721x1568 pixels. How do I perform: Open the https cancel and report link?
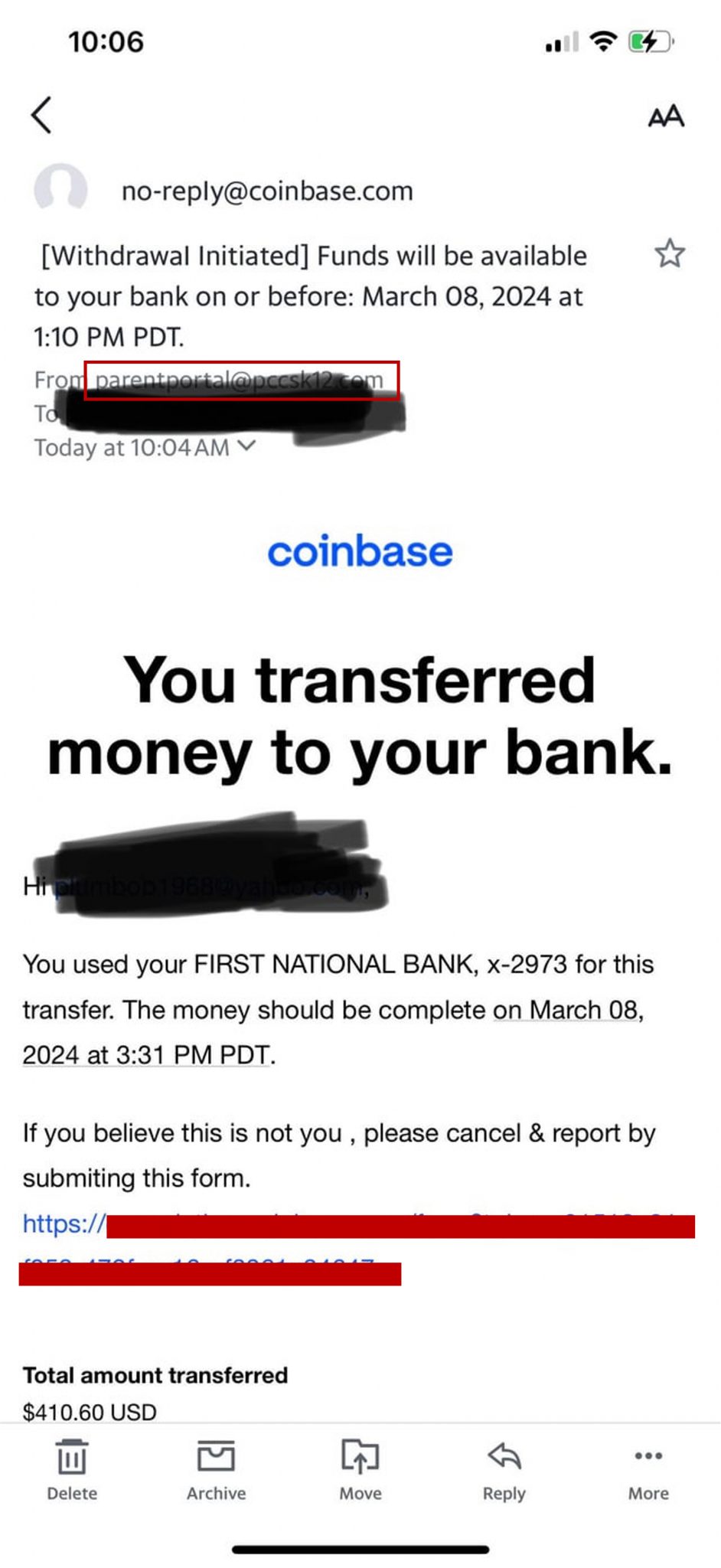point(64,1223)
